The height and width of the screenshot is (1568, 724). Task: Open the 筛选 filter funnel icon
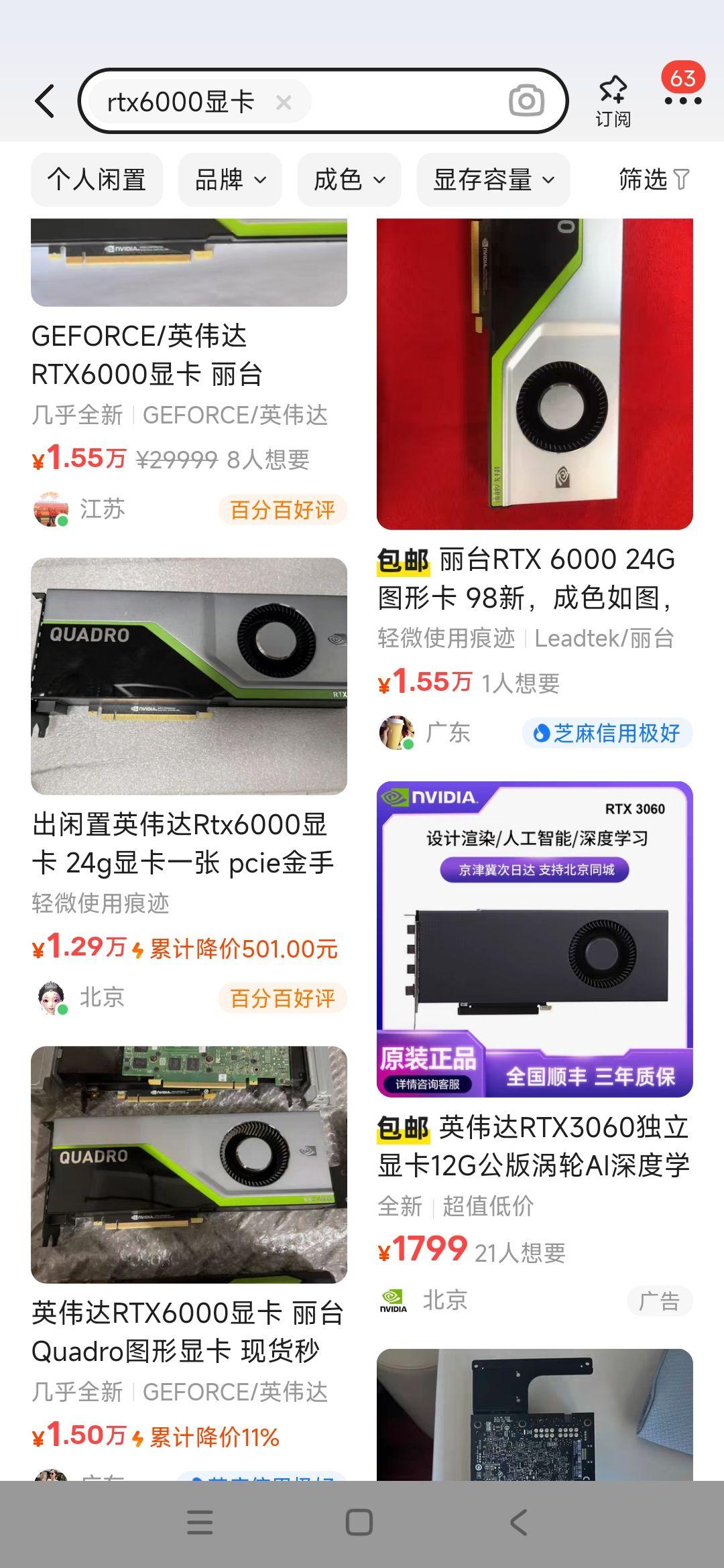(654, 180)
